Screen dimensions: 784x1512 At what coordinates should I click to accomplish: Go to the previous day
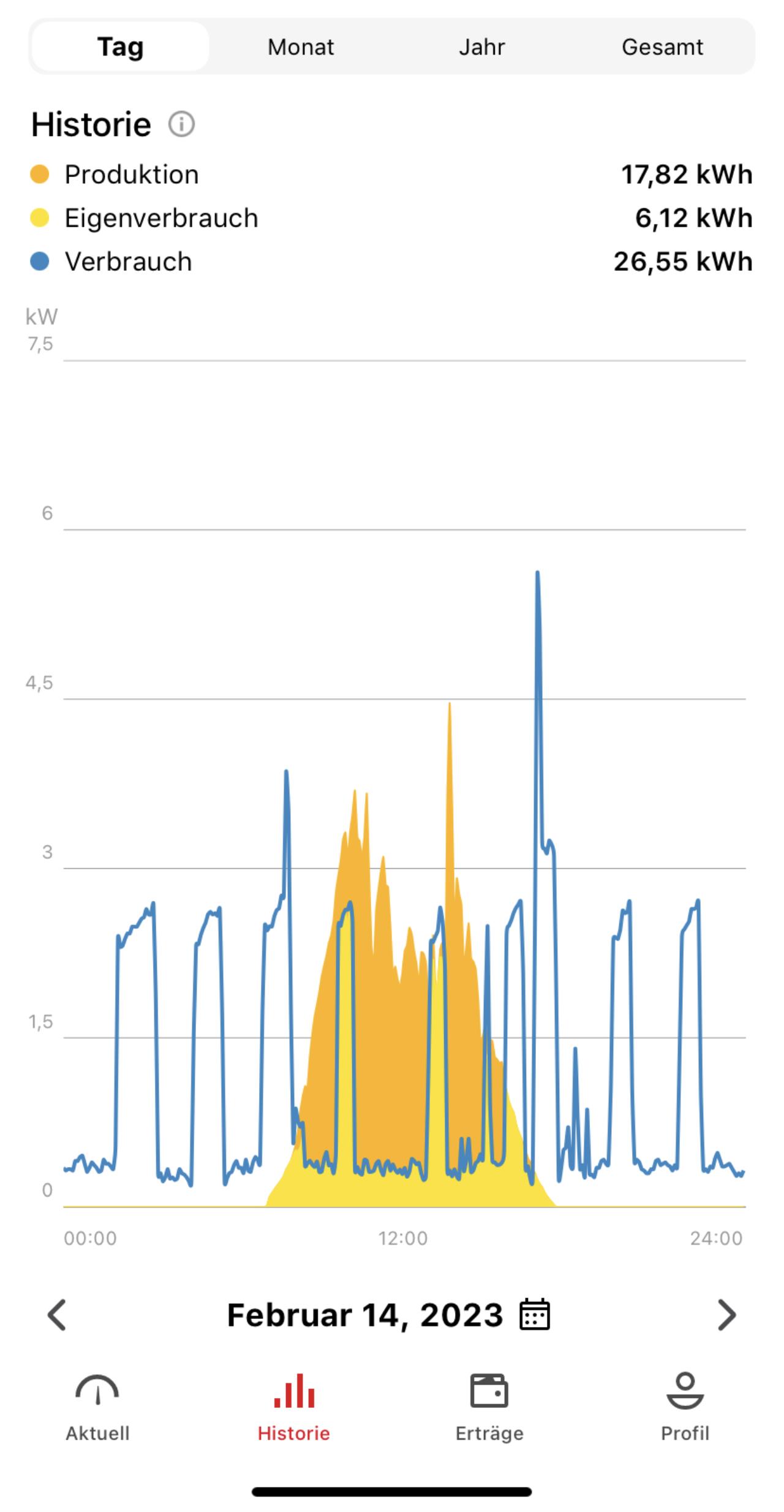click(57, 1315)
